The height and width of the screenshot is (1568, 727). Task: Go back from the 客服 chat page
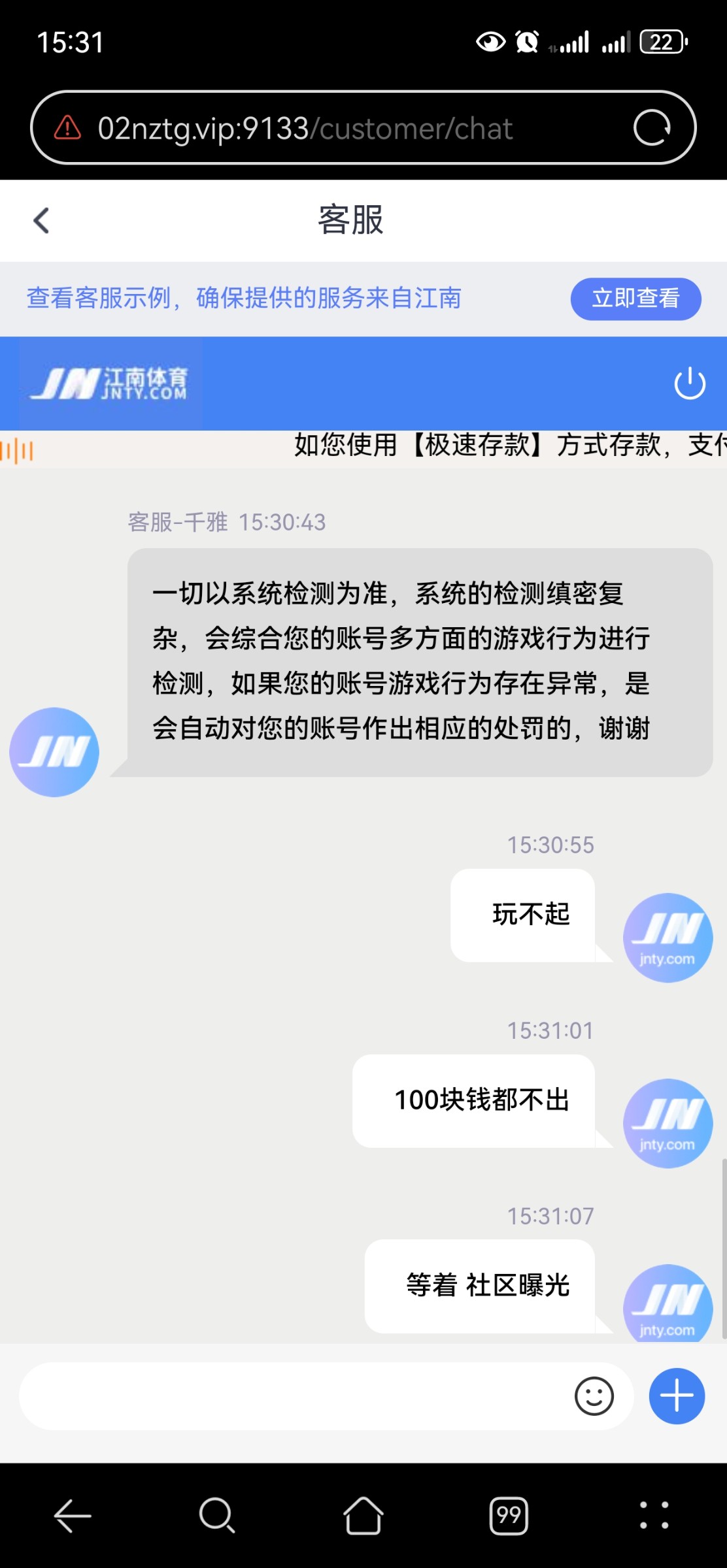(x=41, y=221)
